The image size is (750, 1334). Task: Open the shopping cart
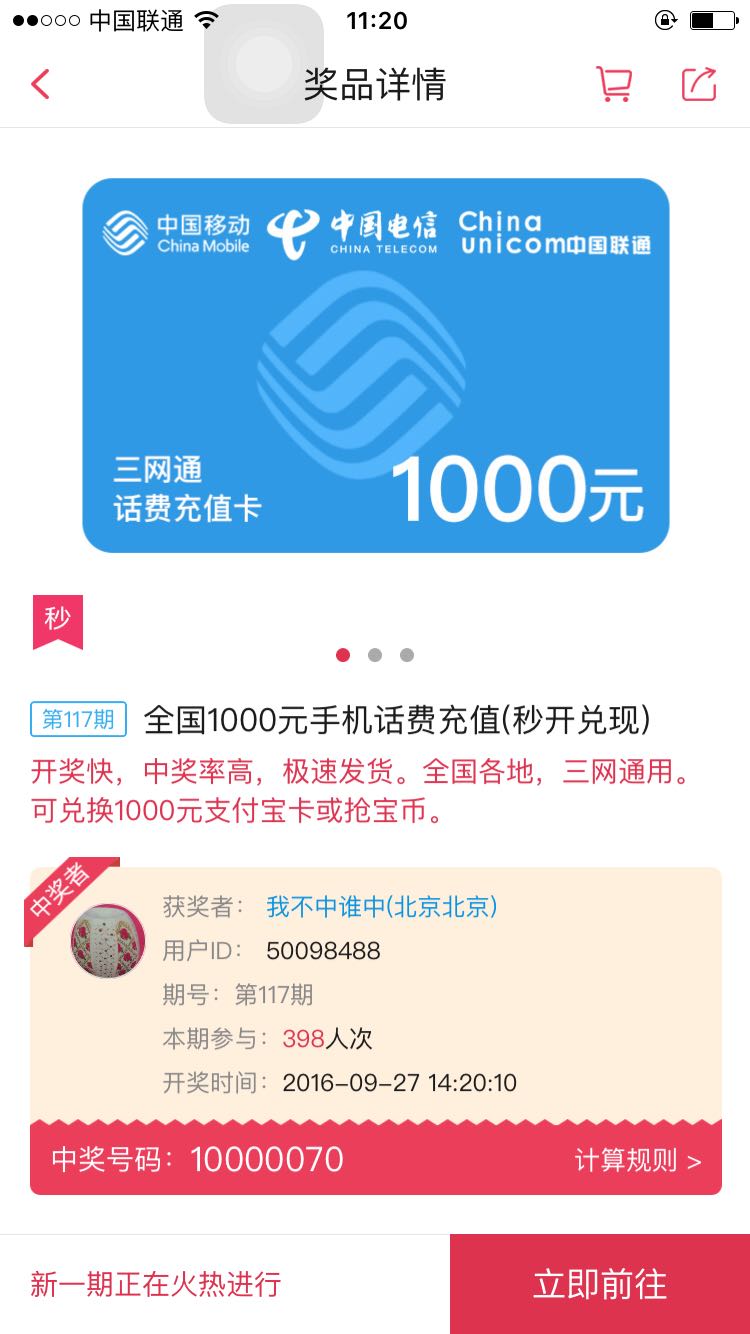(613, 84)
